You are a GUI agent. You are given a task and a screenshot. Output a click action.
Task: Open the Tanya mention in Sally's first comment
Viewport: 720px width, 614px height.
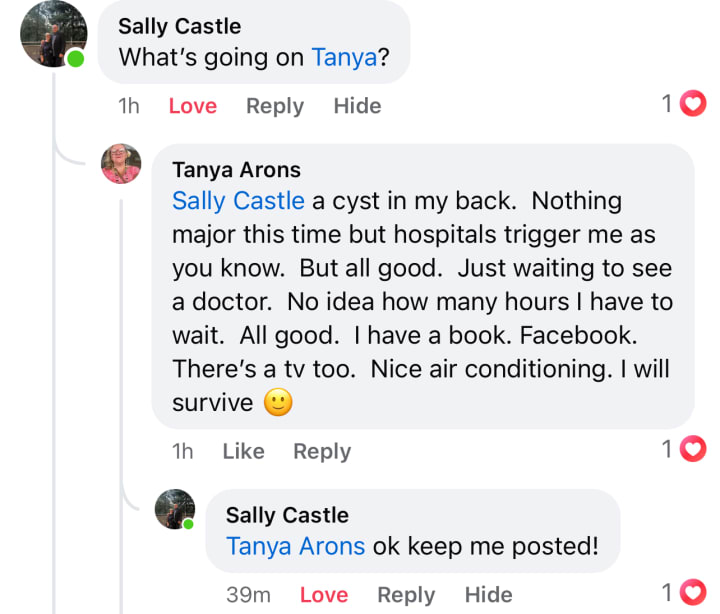click(344, 57)
